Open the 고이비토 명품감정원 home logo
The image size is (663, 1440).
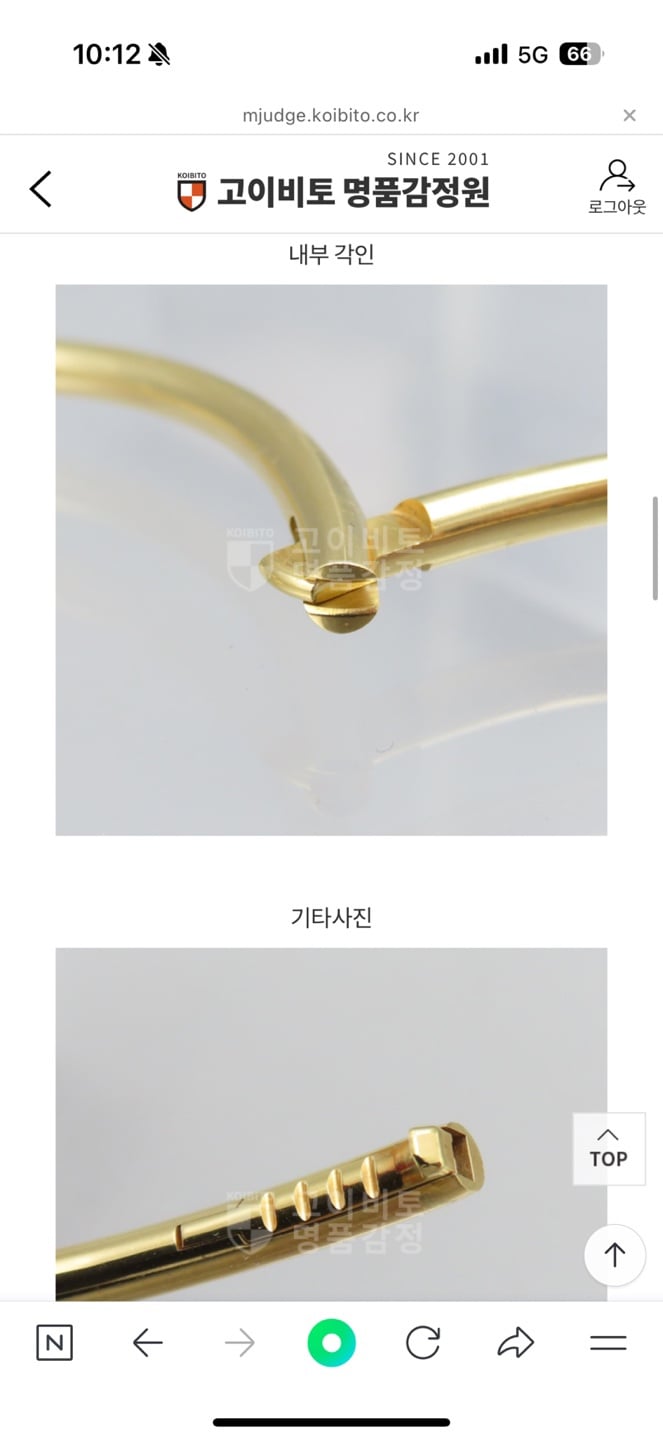333,189
